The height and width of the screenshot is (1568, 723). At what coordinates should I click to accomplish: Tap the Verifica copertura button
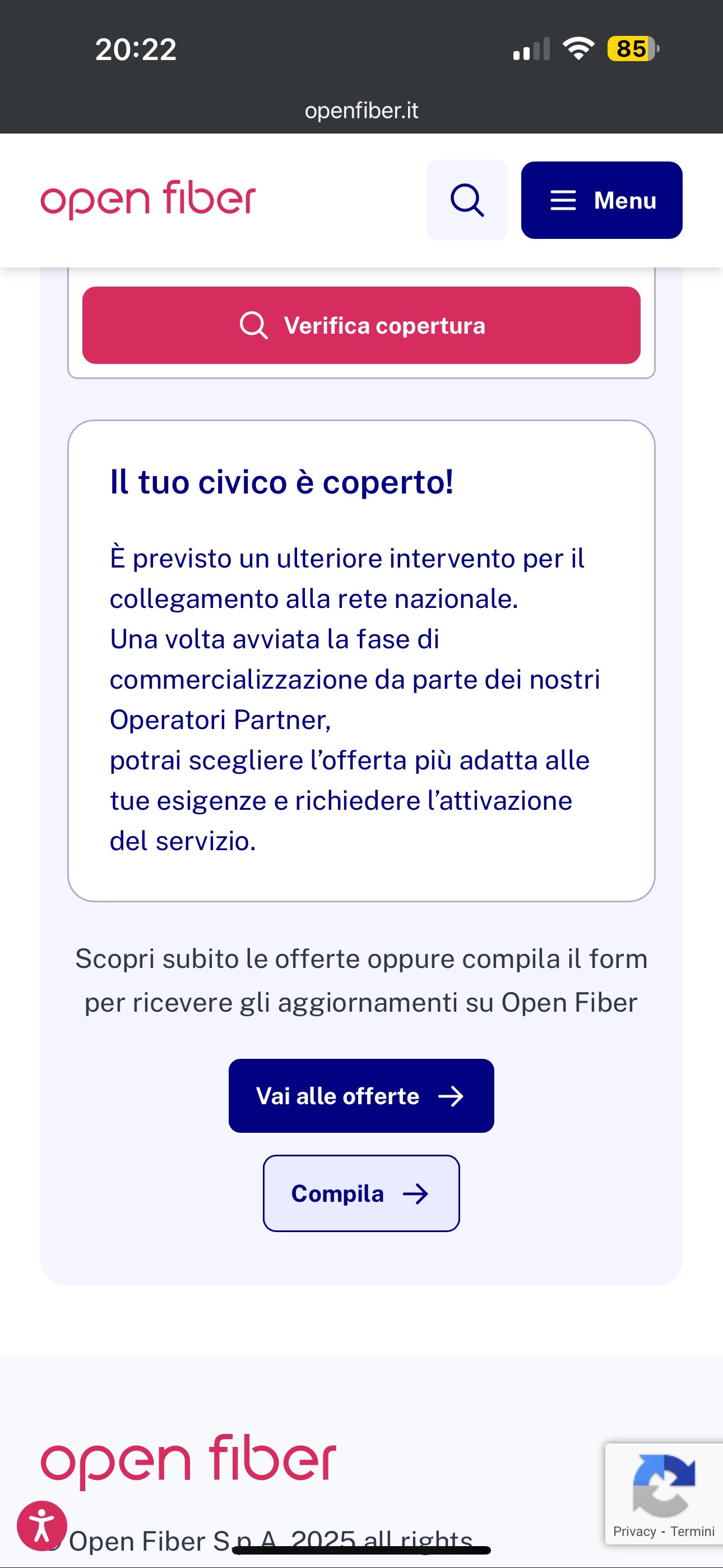(x=361, y=326)
